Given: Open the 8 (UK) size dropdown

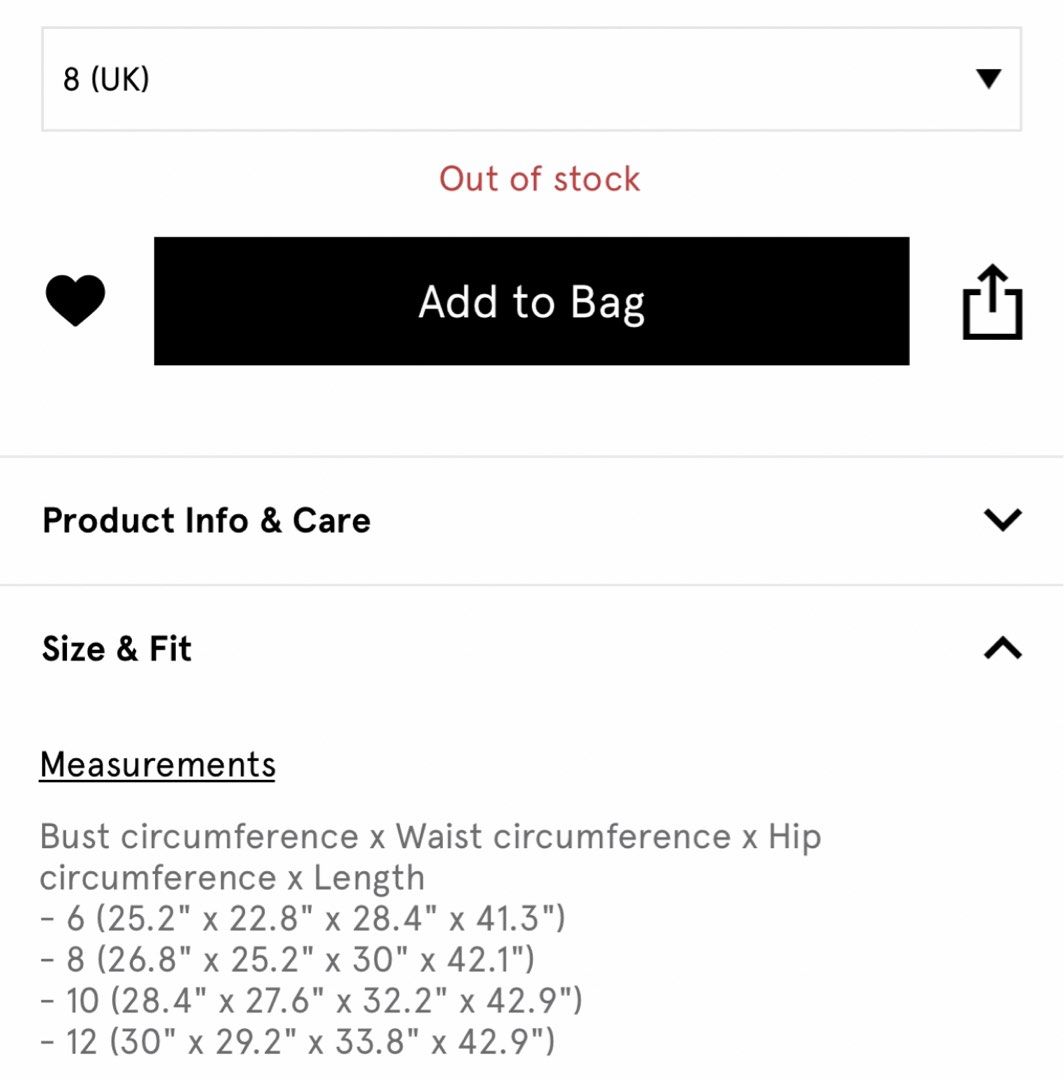Looking at the screenshot, I should click(x=530, y=79).
